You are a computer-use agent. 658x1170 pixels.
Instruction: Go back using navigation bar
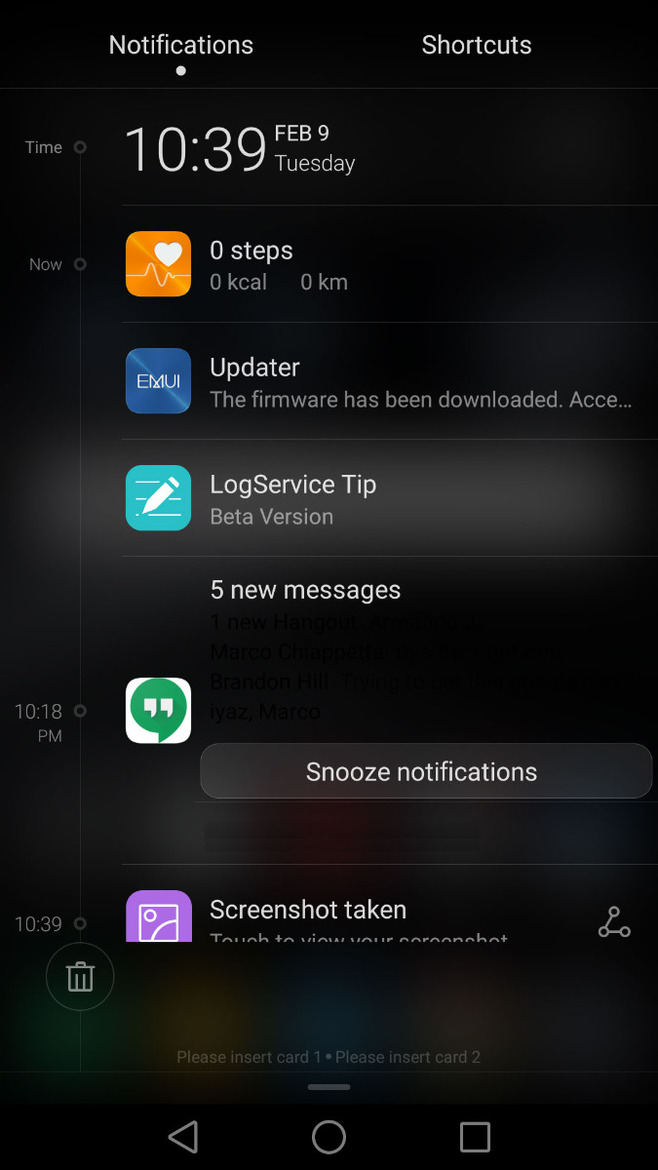[x=183, y=1136]
